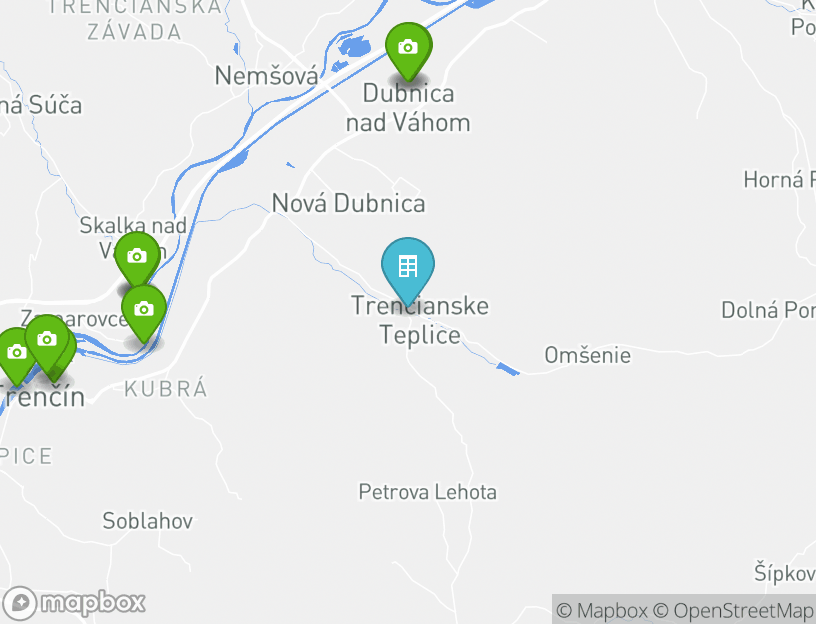
Task: Select the blue building marker at Trenčianske Teplice
Action: coord(408,267)
